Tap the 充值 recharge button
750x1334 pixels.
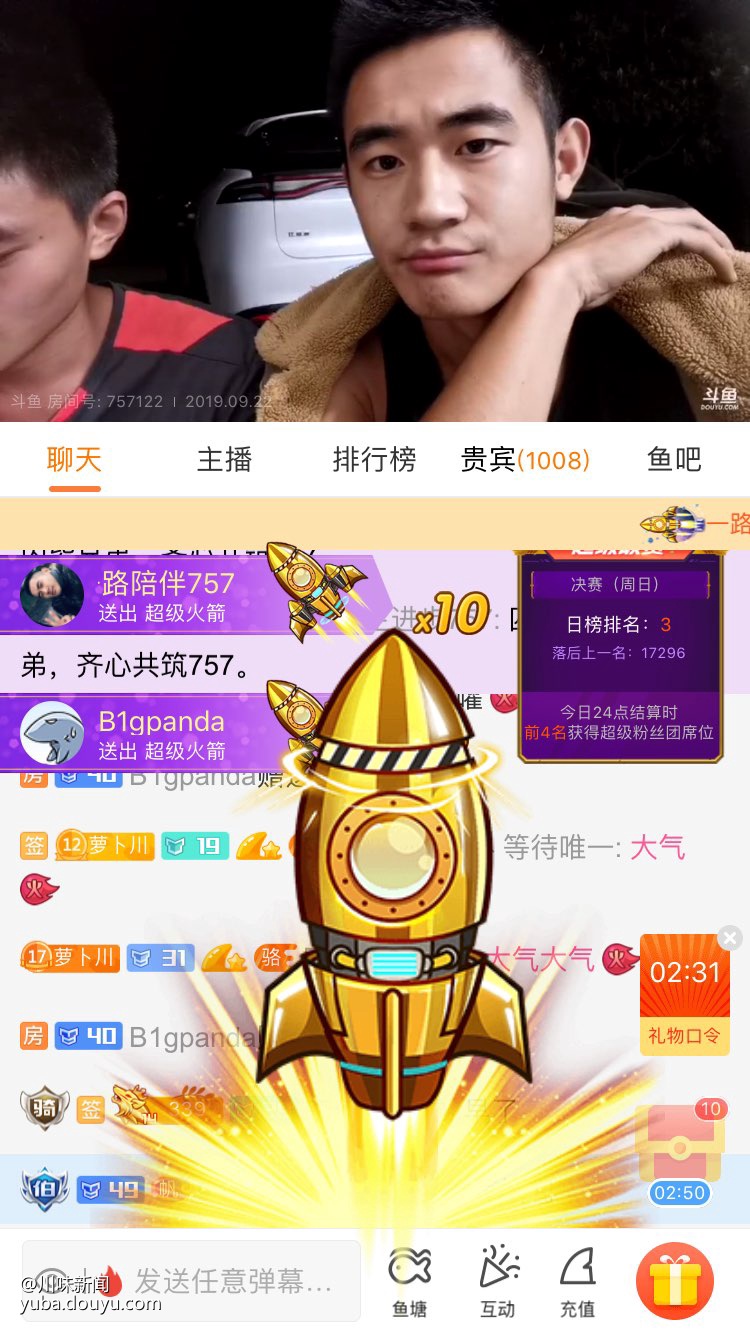(578, 1281)
